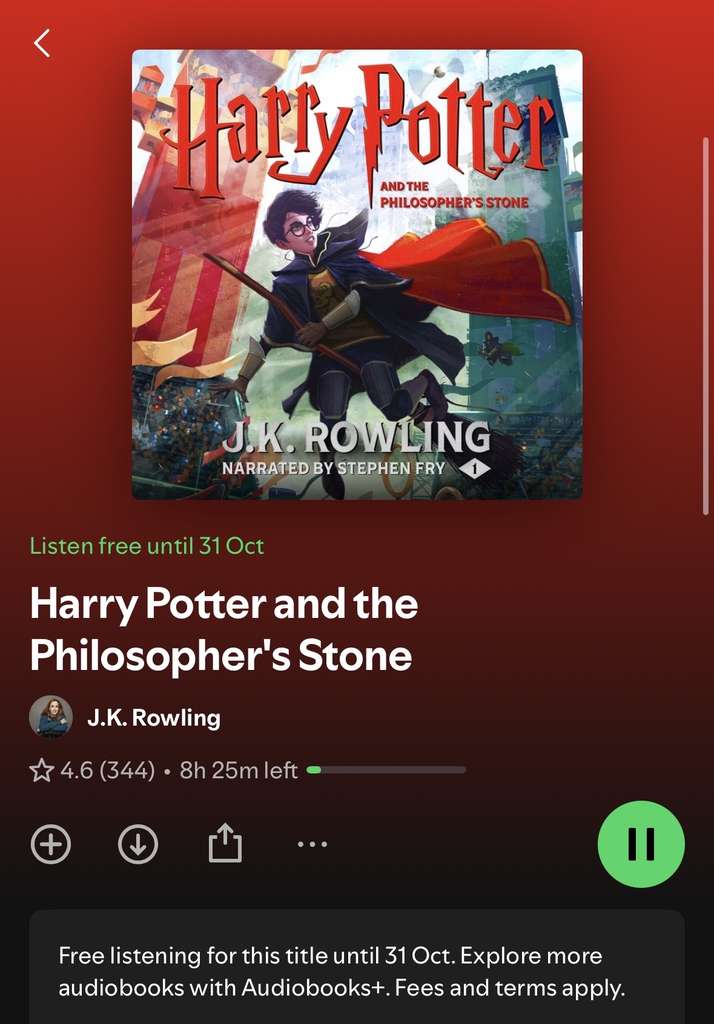
Task: Download the audiobook for offline listening
Action: 138,844
